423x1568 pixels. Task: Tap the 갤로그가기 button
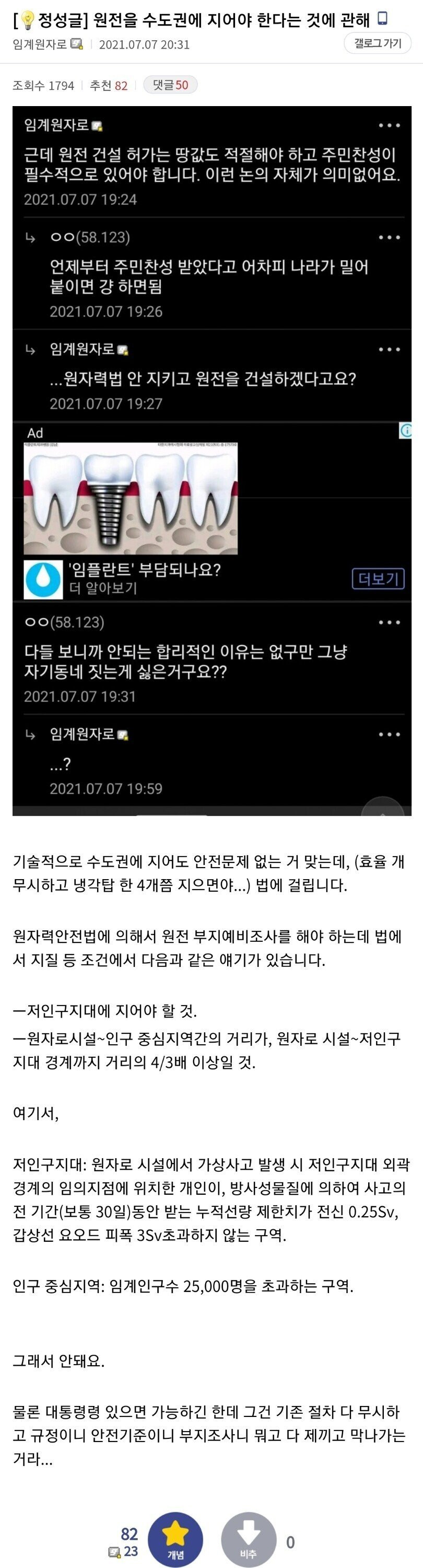[378, 43]
